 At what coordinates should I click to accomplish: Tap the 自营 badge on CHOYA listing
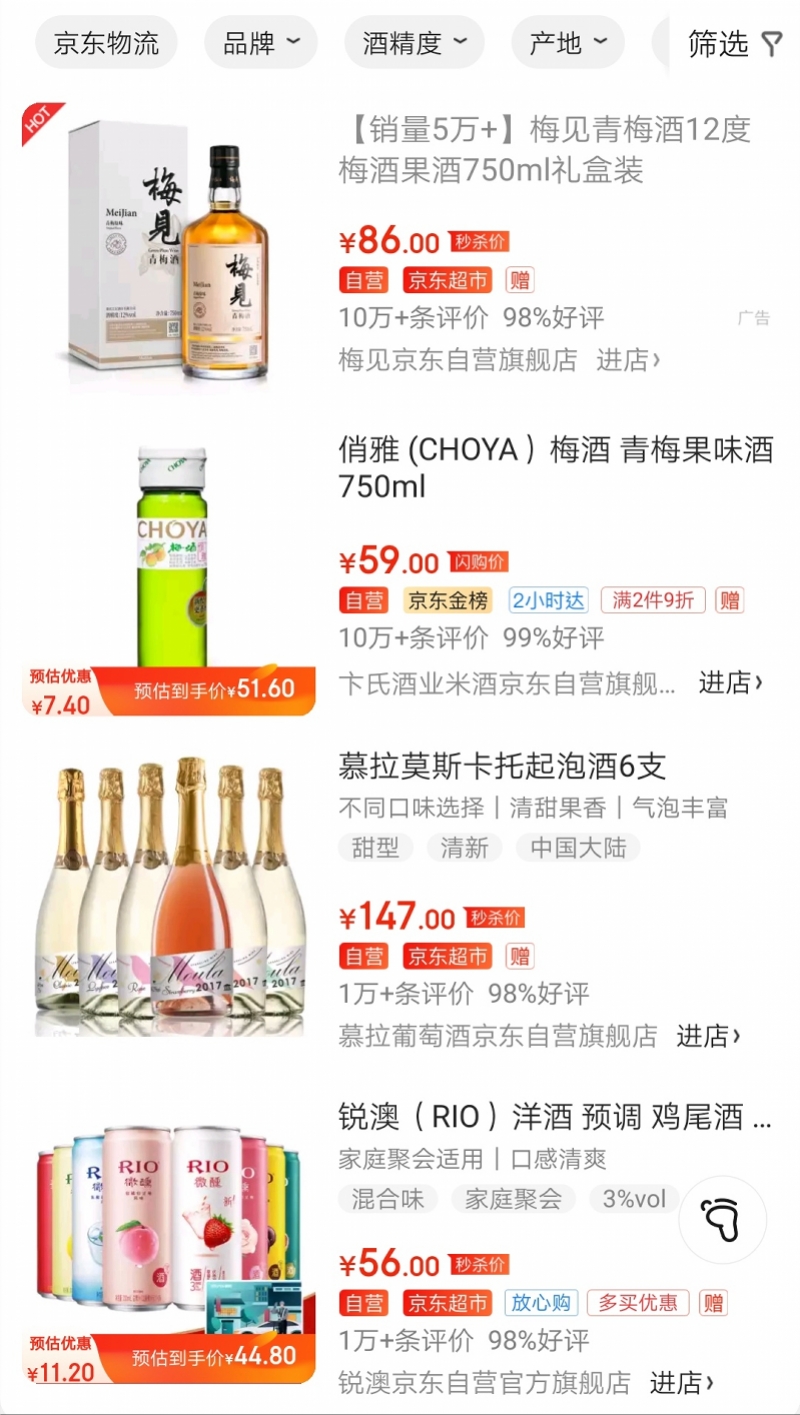click(364, 601)
